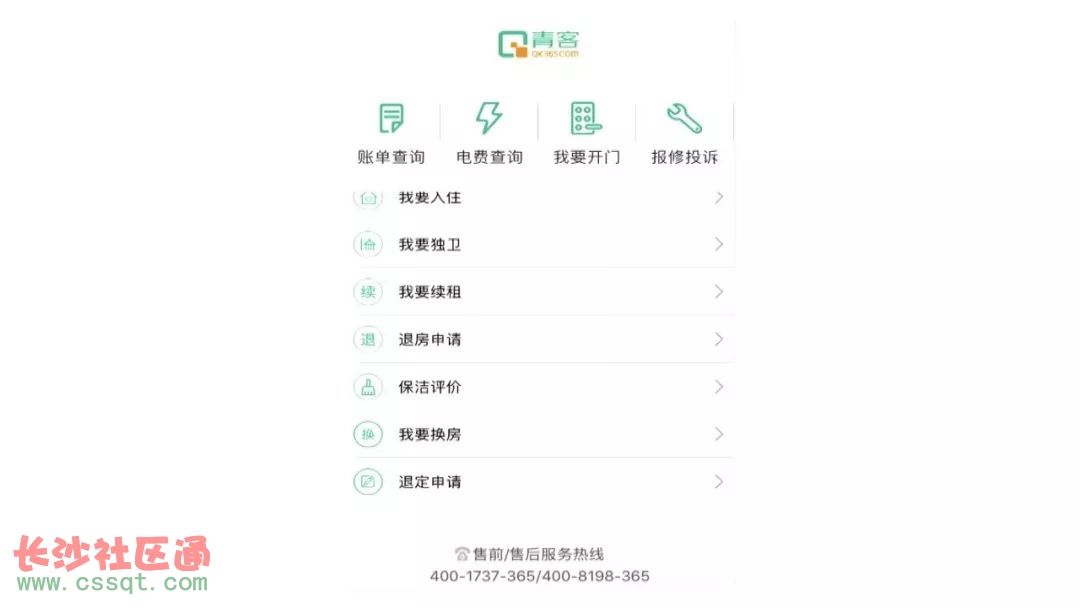1080x608 pixels.
Task: Open the 退定申请 row
Action: click(x=540, y=482)
